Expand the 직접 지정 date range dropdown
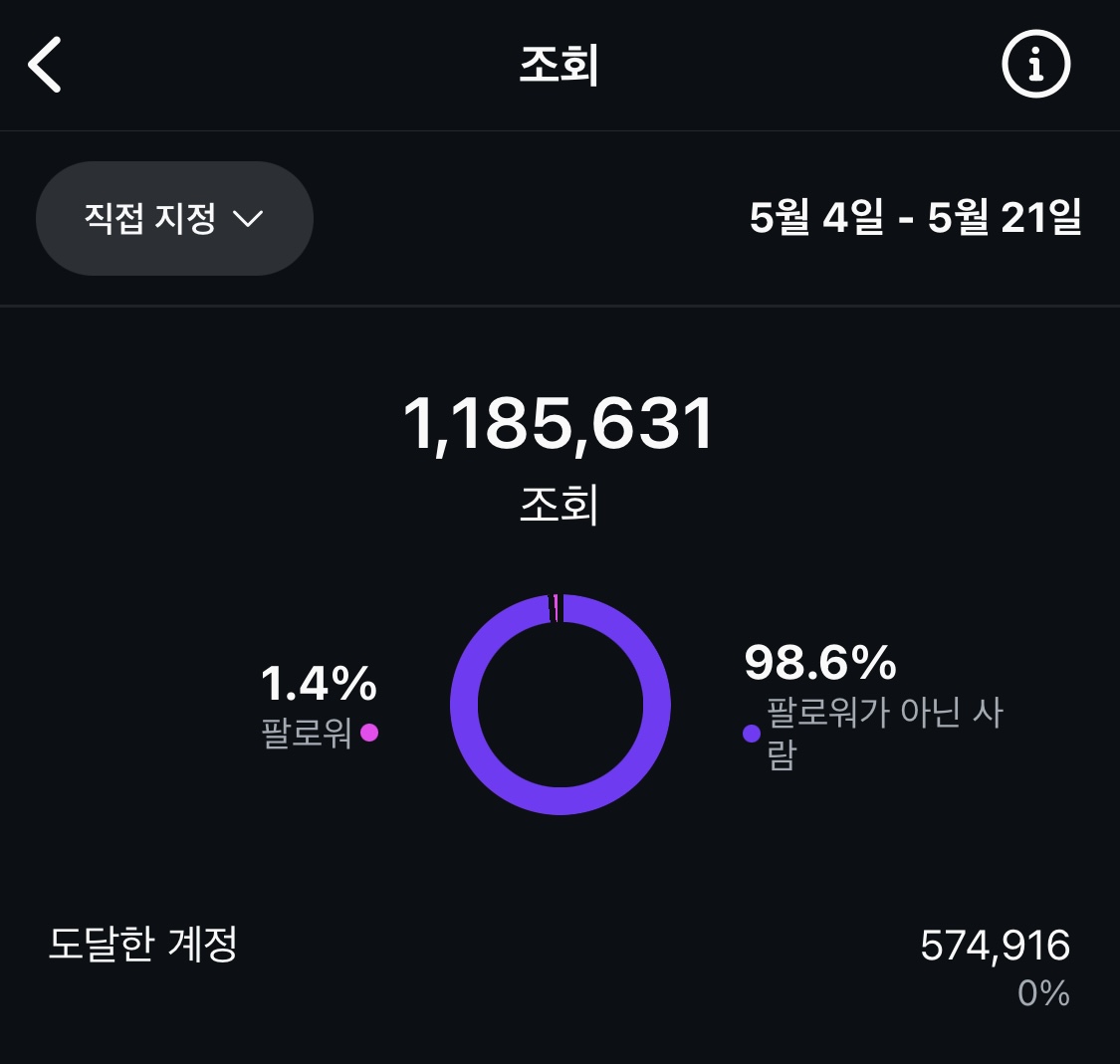The height and width of the screenshot is (1064, 1120). tap(174, 218)
